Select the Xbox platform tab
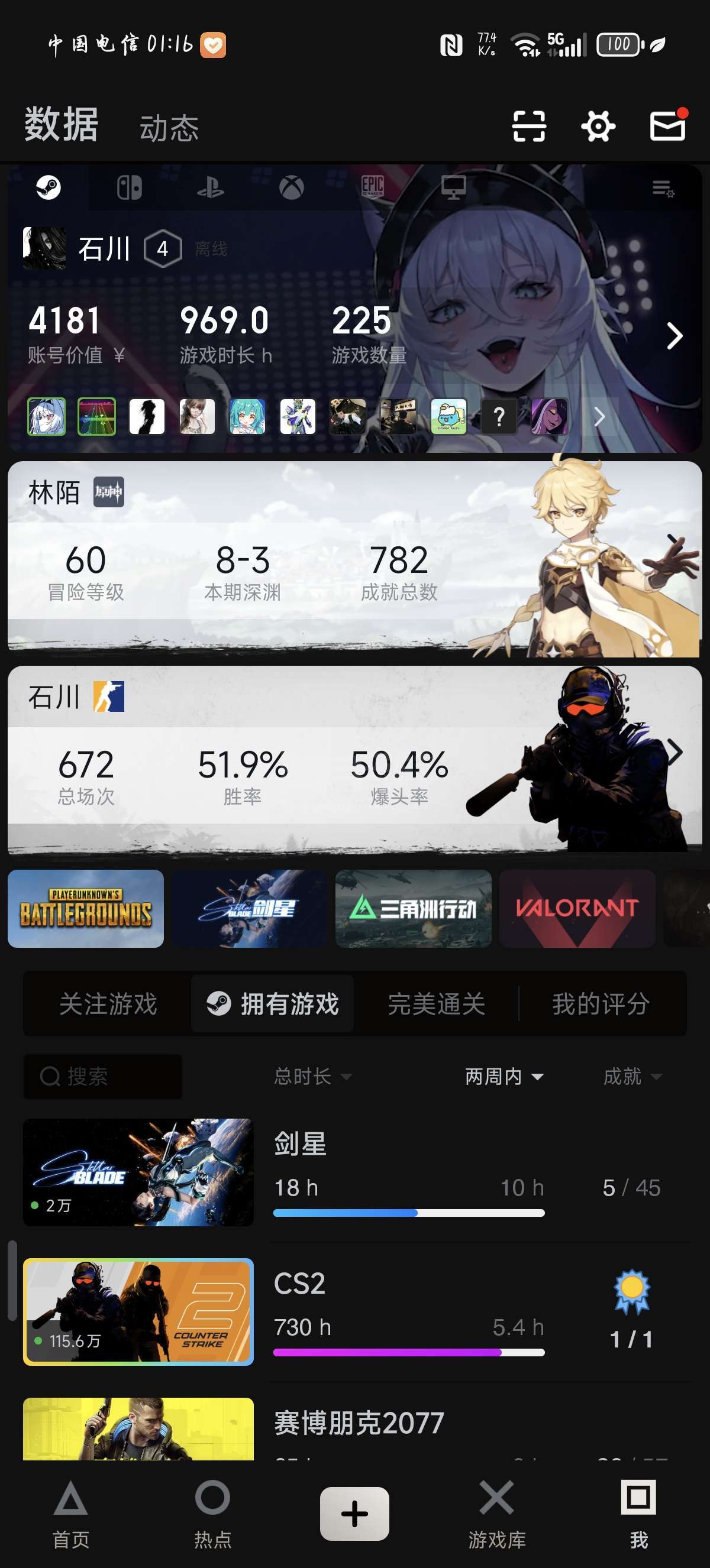This screenshot has height=1568, width=710. click(292, 187)
